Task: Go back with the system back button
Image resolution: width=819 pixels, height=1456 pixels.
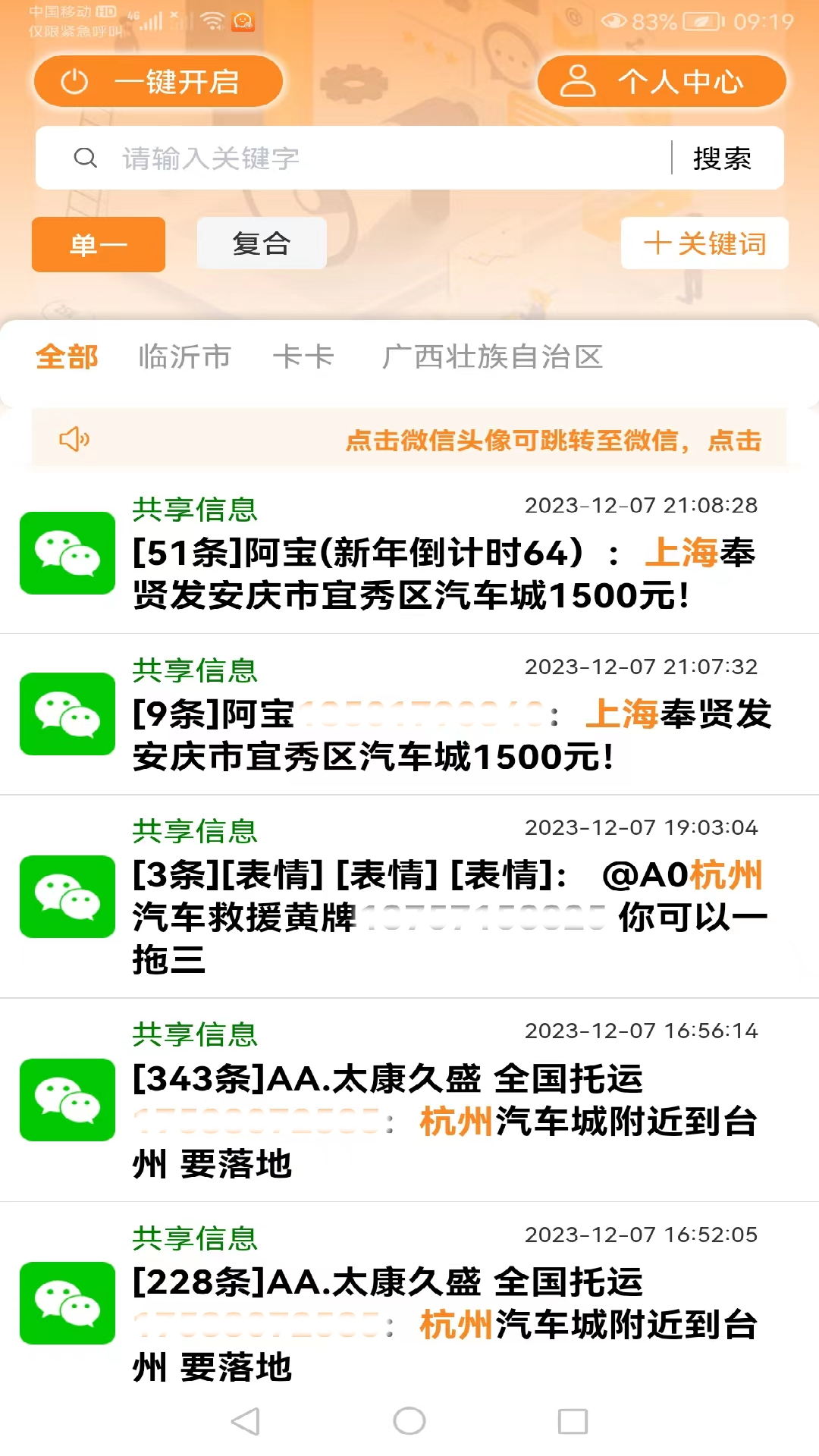Action: pyautogui.click(x=246, y=1421)
